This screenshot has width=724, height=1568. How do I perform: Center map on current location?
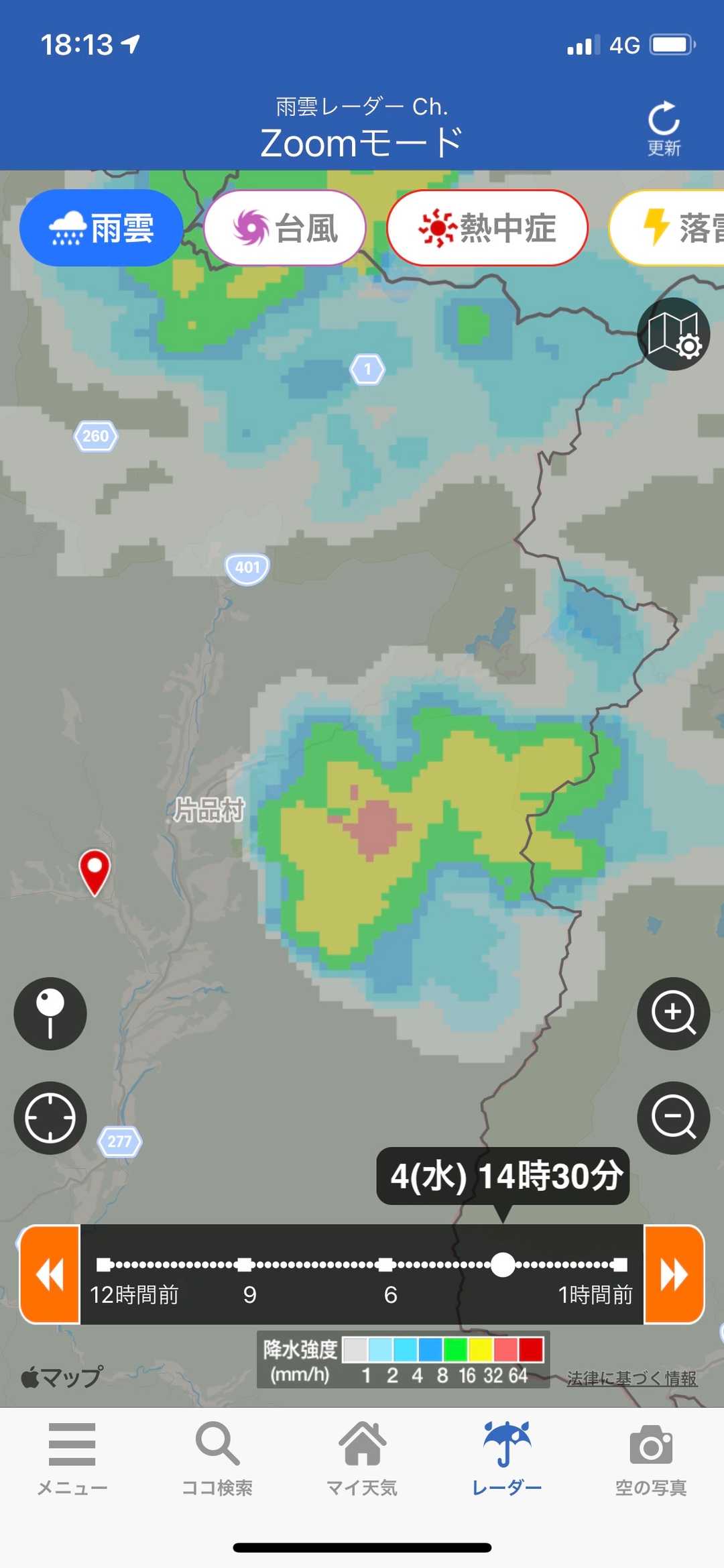(50, 1118)
